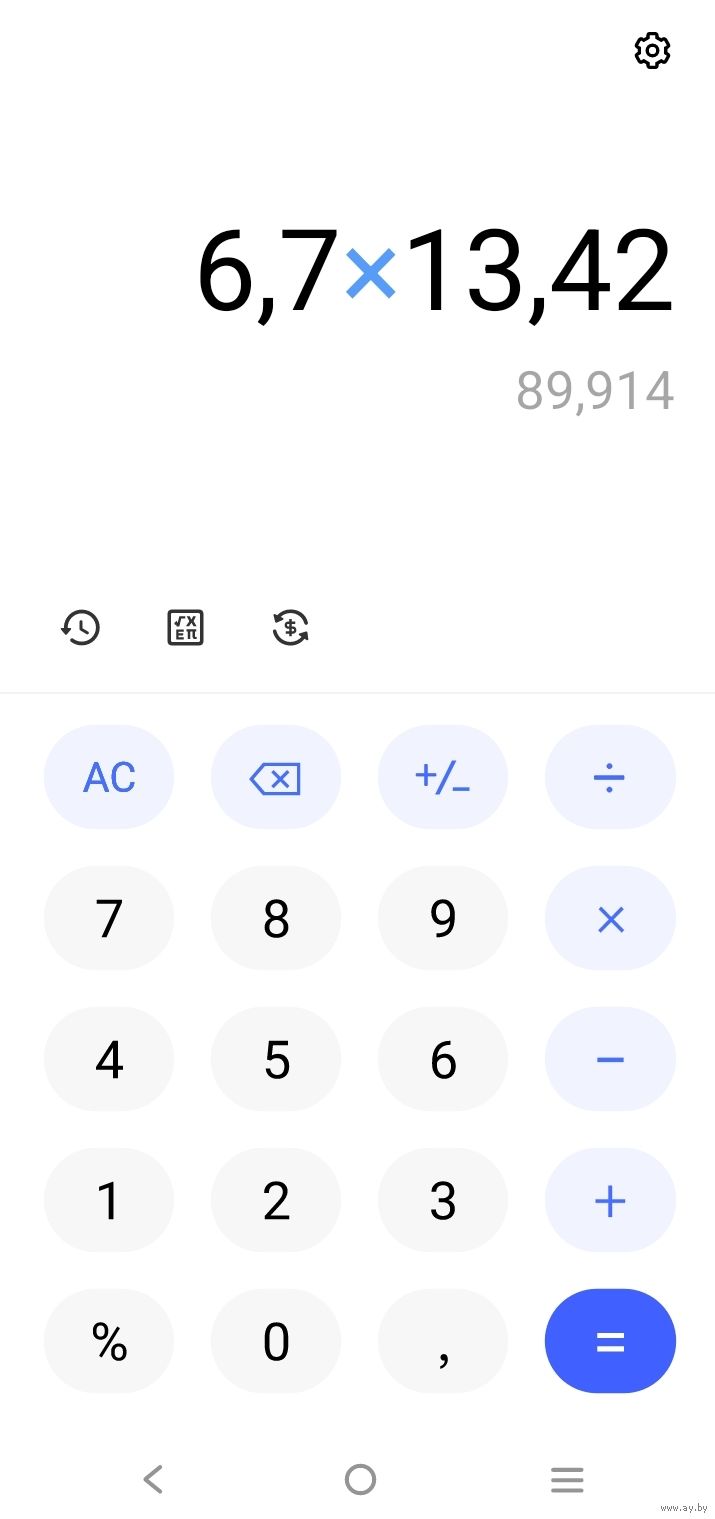Viewport: 715px width, 1519px height.
Task: Open the currency converter
Action: 291,628
